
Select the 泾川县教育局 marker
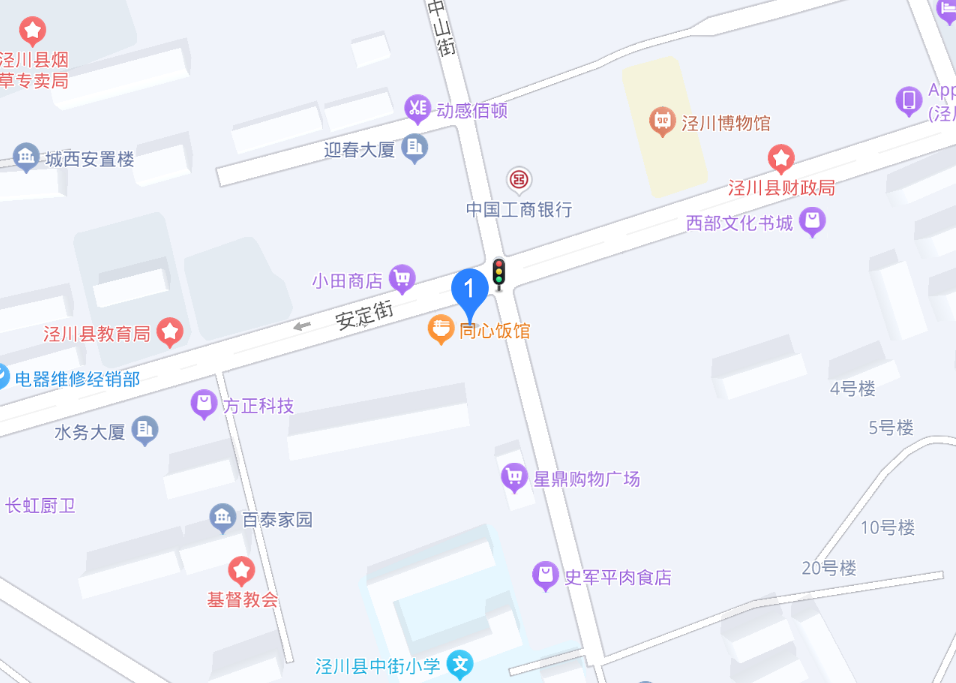pos(170,332)
